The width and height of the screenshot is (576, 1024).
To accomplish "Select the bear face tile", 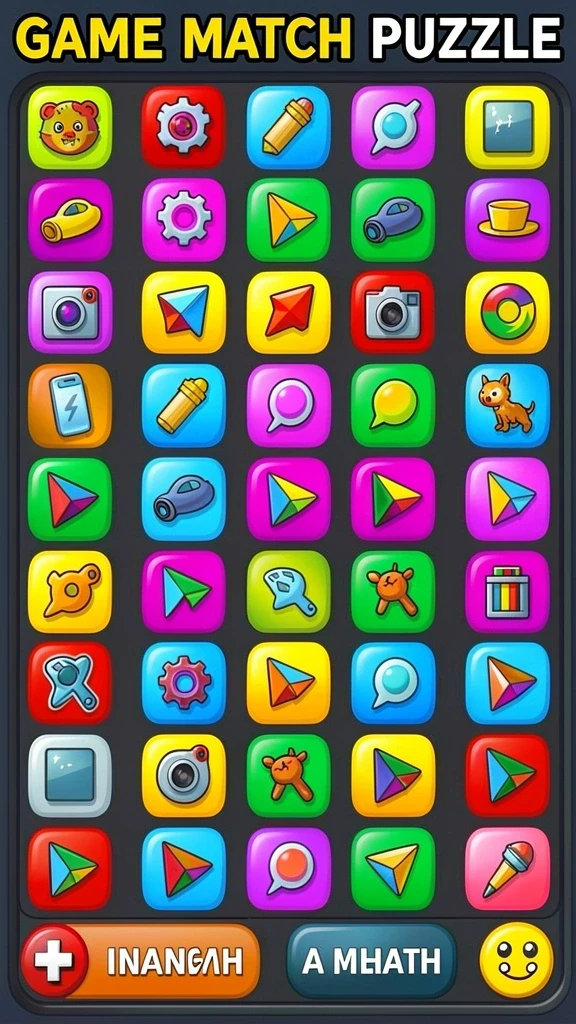I will coord(70,127).
